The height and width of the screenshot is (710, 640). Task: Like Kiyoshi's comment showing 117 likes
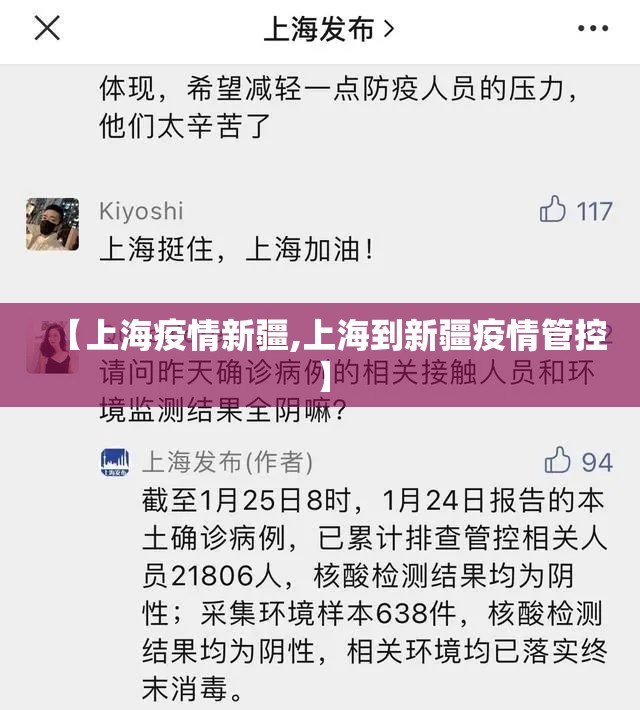coord(553,210)
